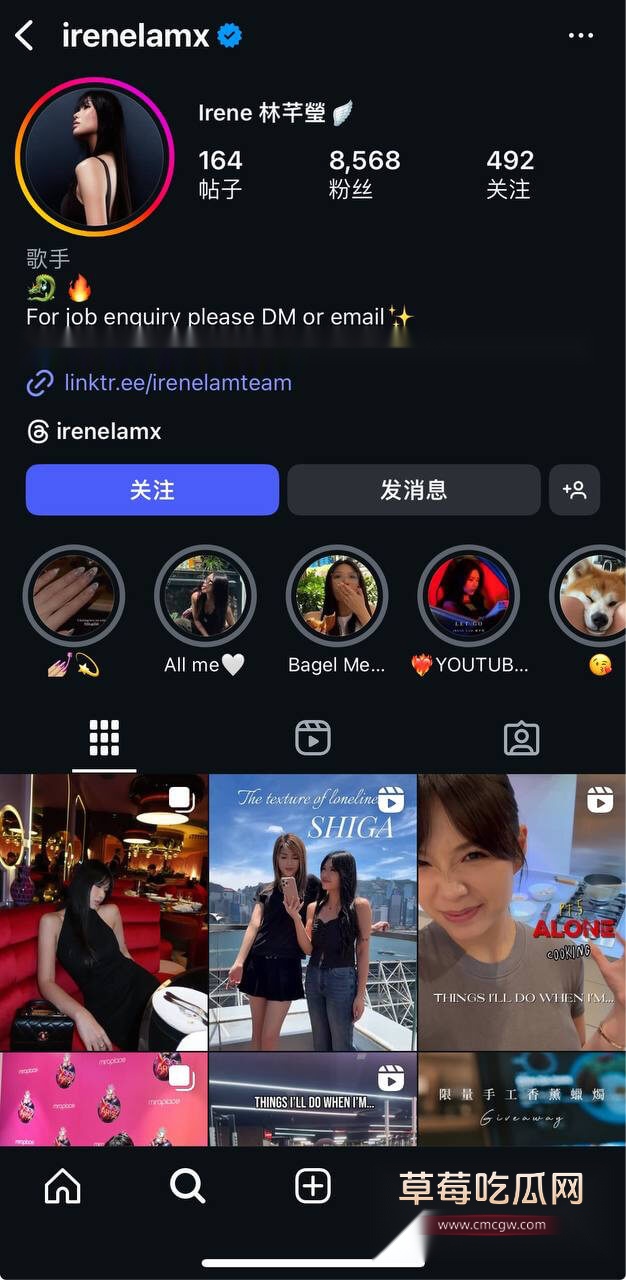Open the 'All me' story highlight
Viewport: 626px width, 1280px height.
(x=205, y=597)
